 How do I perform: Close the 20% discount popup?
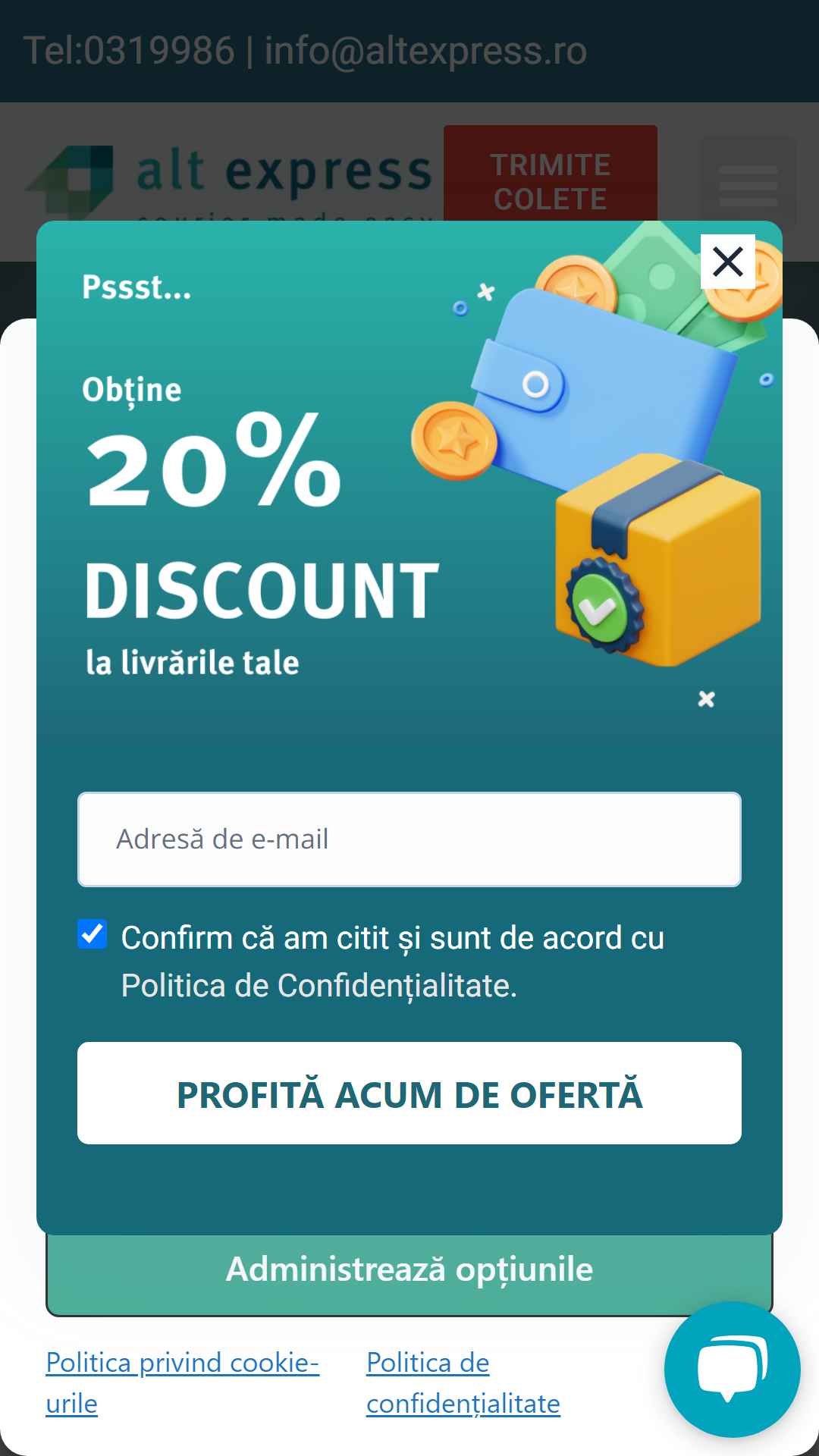(x=728, y=262)
